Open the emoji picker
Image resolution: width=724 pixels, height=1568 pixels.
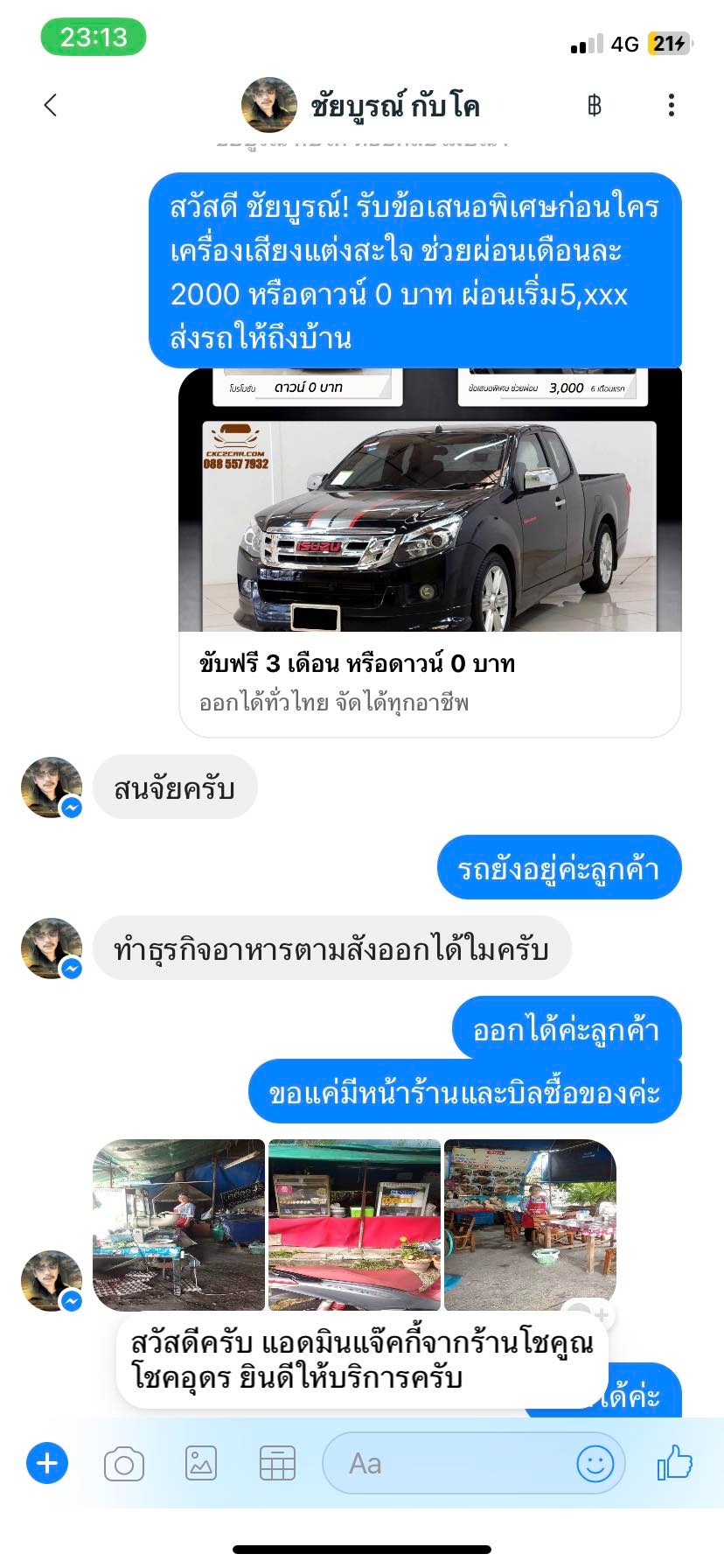pos(595,1463)
